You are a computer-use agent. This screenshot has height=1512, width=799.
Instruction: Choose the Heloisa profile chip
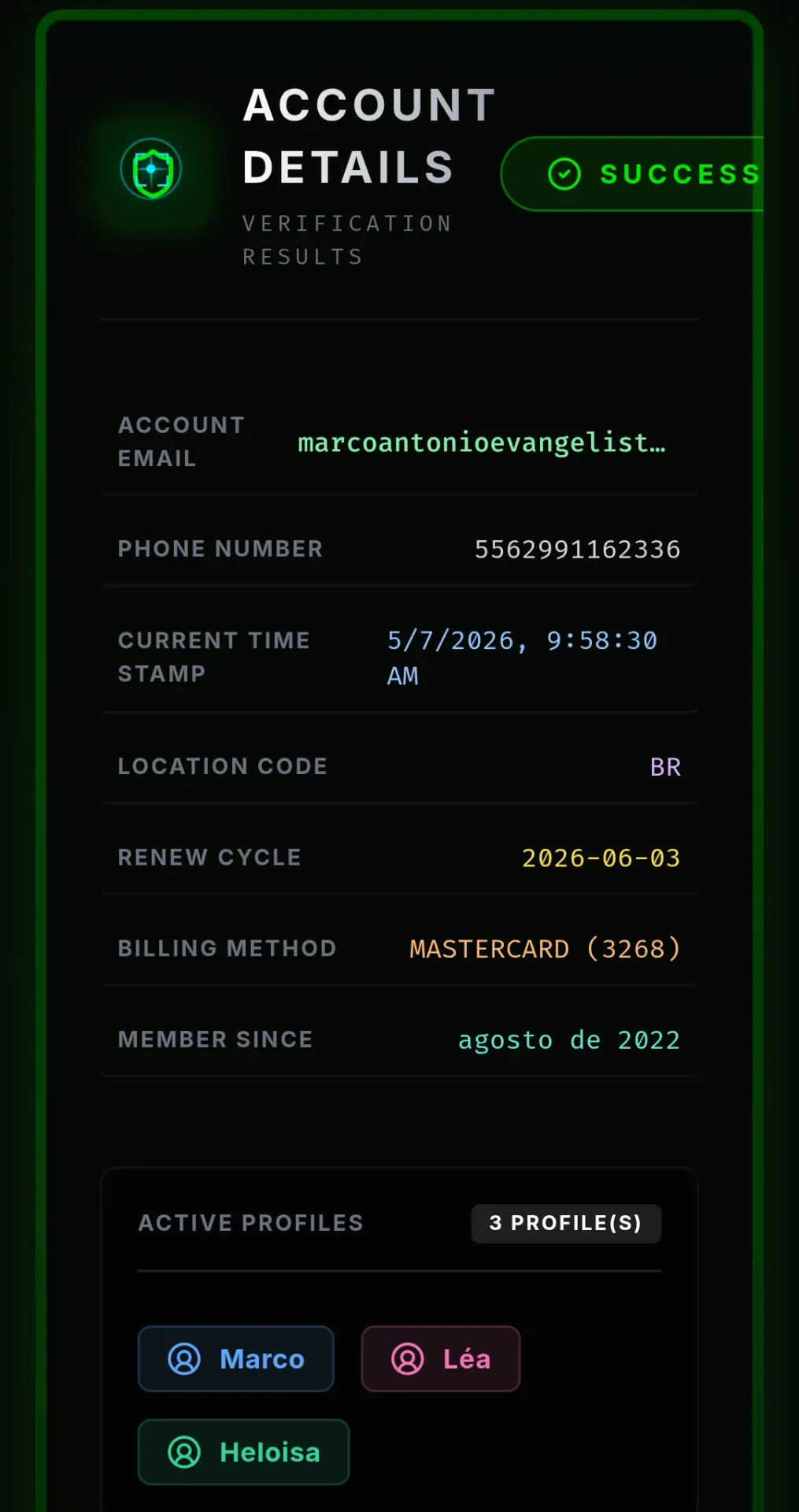(243, 1451)
